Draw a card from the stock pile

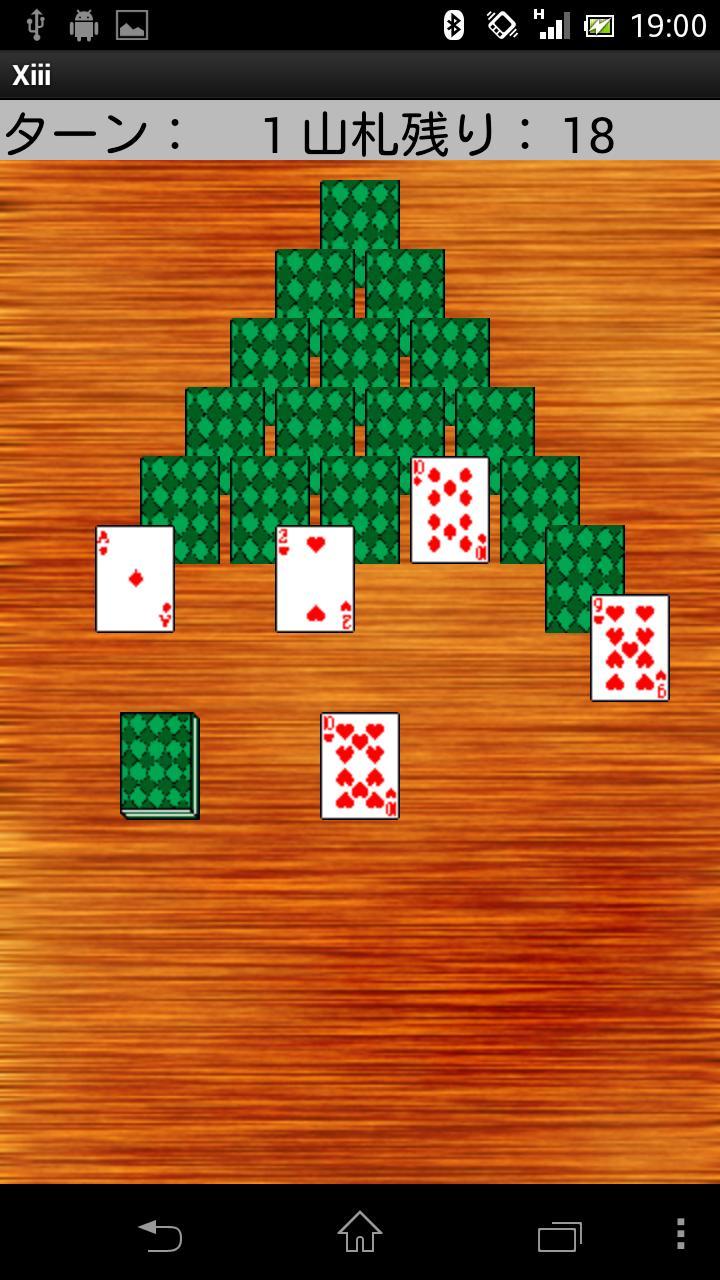(x=158, y=764)
